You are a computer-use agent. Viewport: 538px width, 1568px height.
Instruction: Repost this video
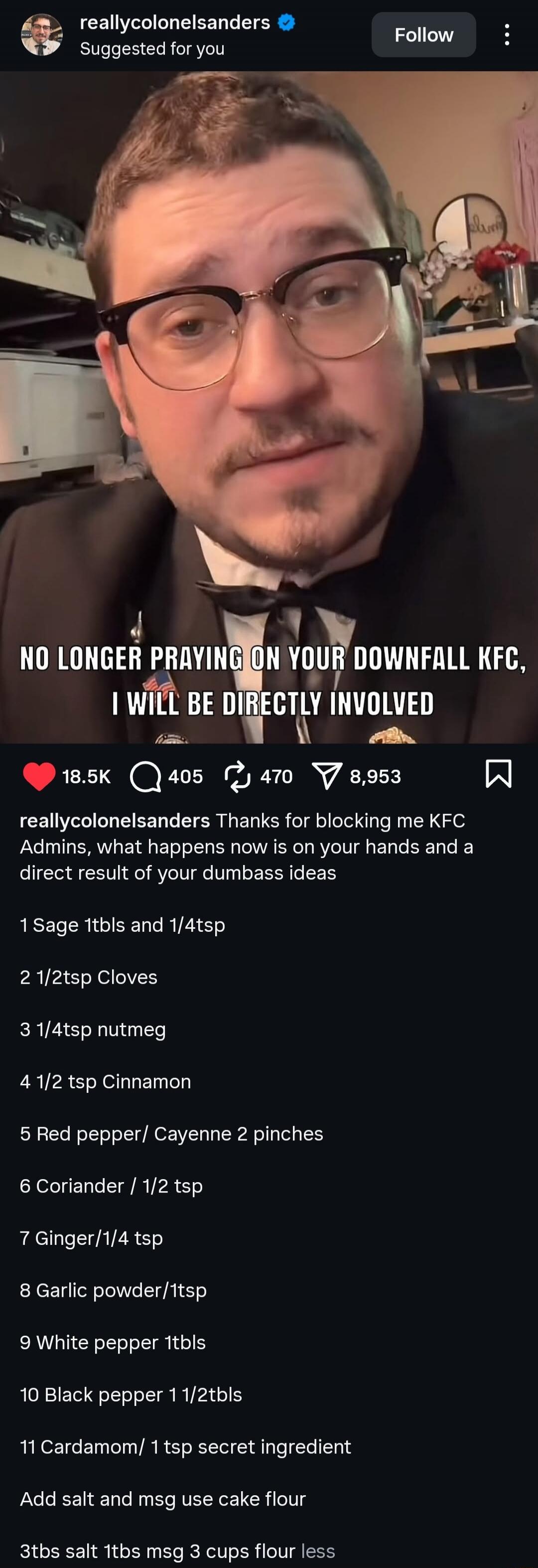tap(238, 776)
